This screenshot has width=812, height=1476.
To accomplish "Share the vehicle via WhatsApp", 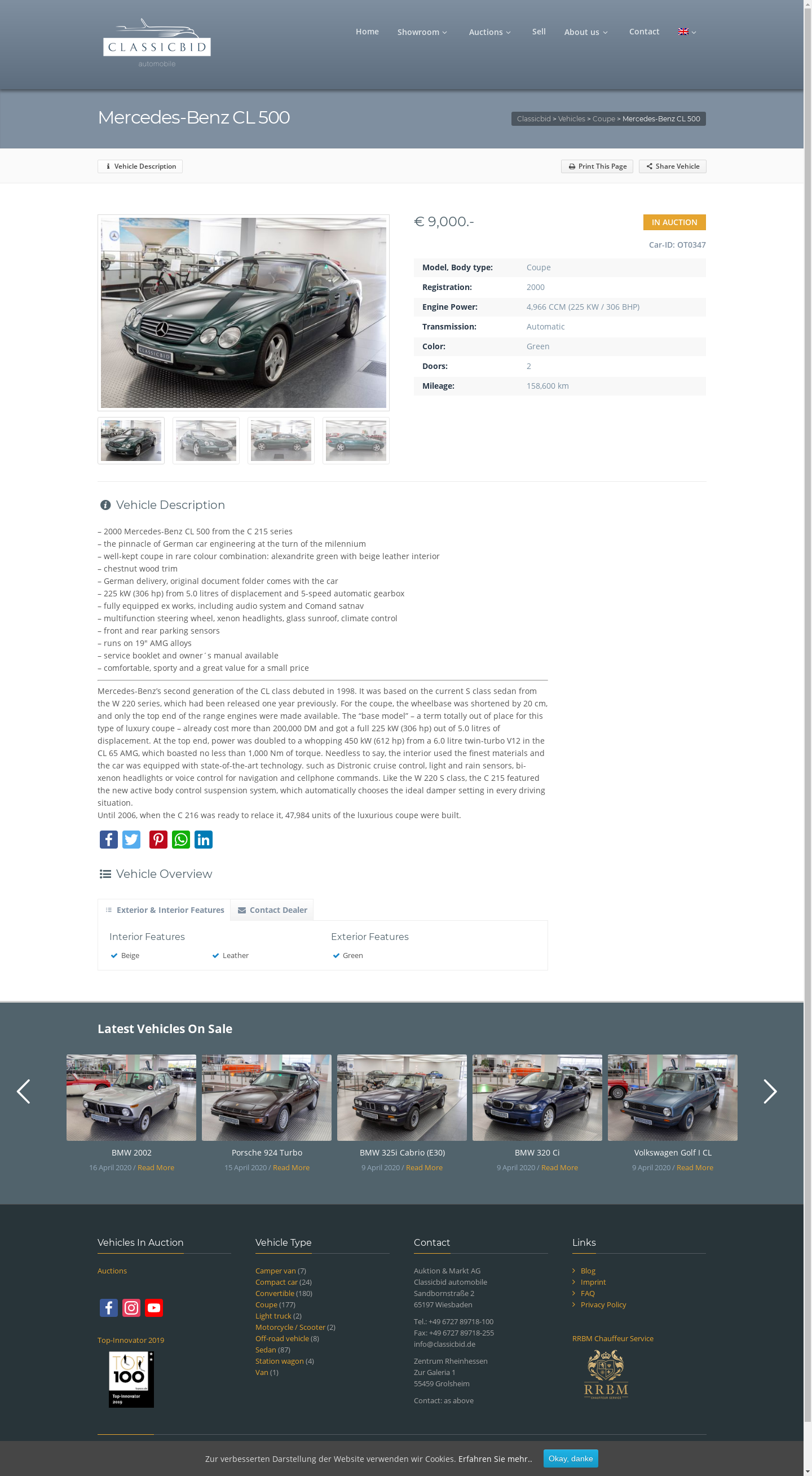I will 181,840.
